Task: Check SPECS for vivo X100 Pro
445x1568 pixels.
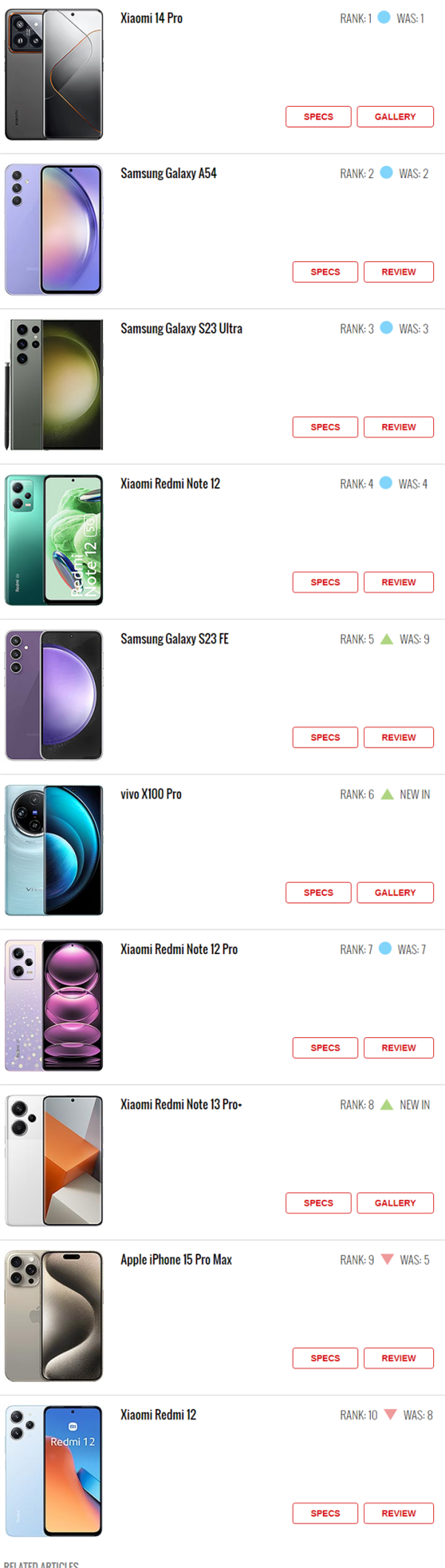Action: (x=318, y=892)
